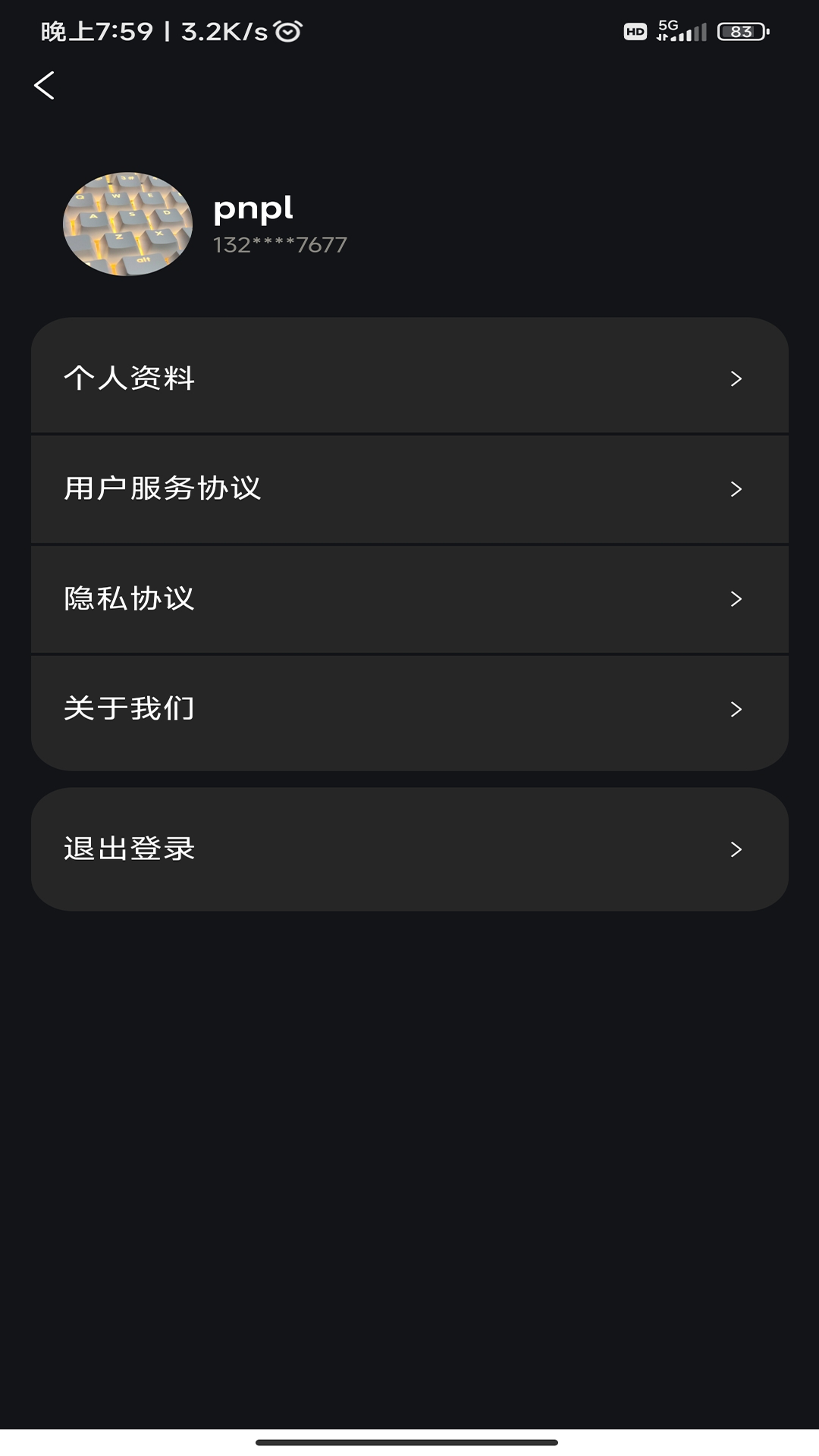
Task: Tap the chevron beside 退出登录
Action: tap(736, 849)
